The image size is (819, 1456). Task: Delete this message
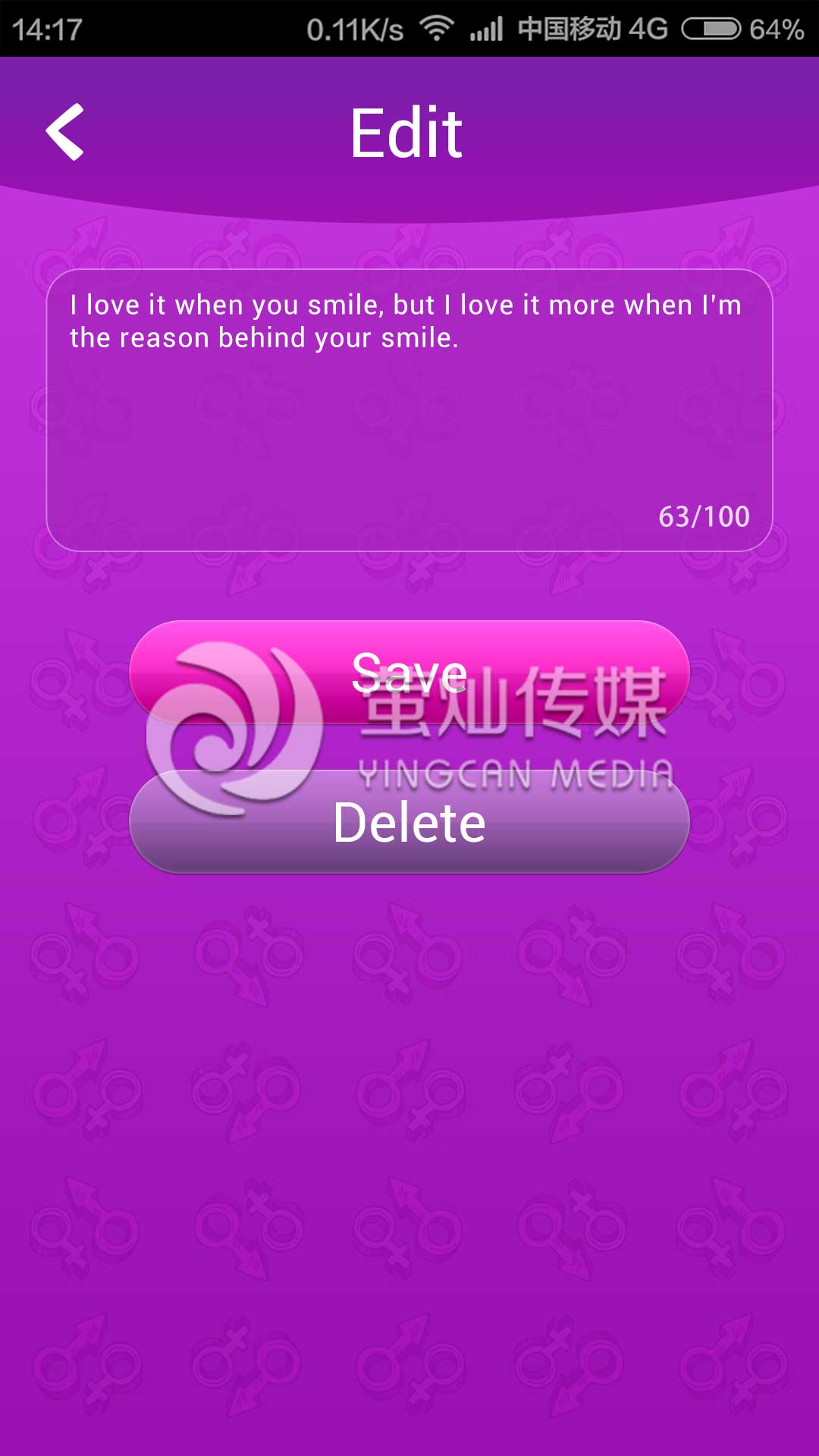click(x=409, y=823)
